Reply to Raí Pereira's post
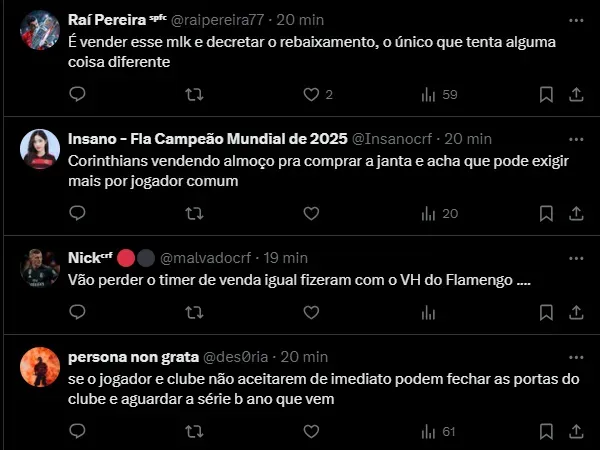The height and width of the screenshot is (450, 600). [78, 95]
